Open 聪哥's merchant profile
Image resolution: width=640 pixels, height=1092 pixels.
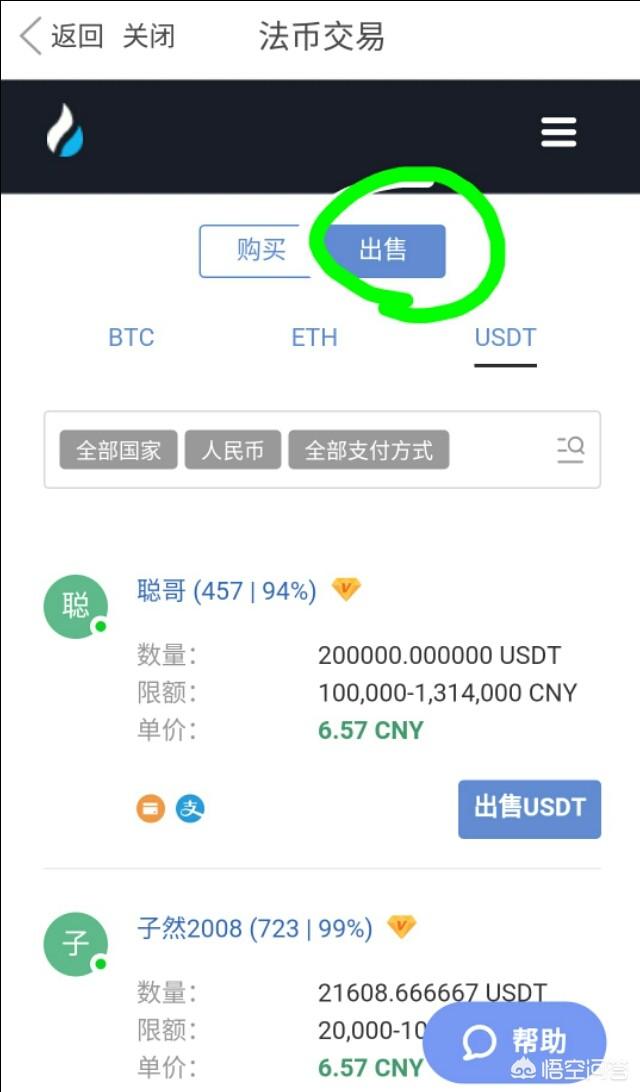[226, 591]
